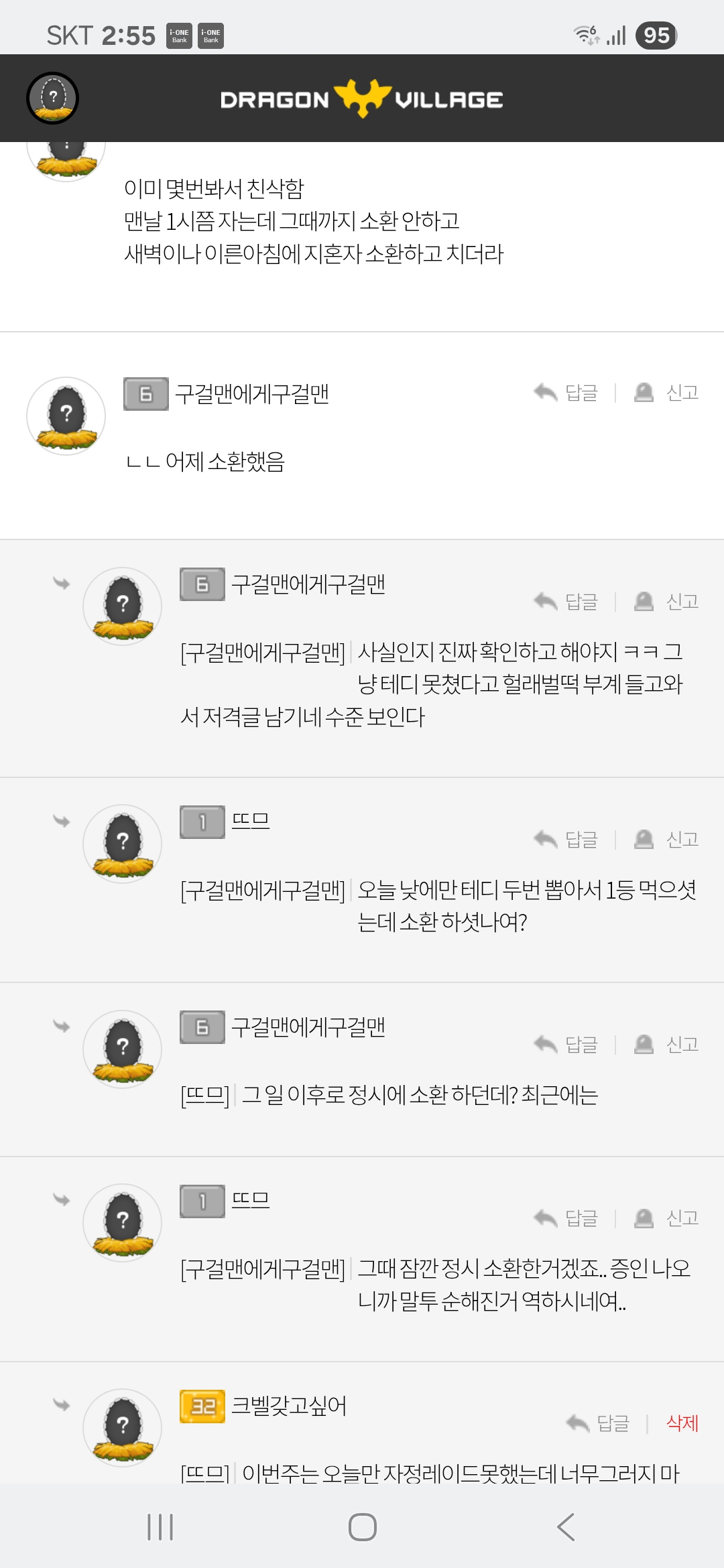Reply to the '그 일 이후로 정시에' comment
The image size is (724, 1568).
coord(566,1044)
